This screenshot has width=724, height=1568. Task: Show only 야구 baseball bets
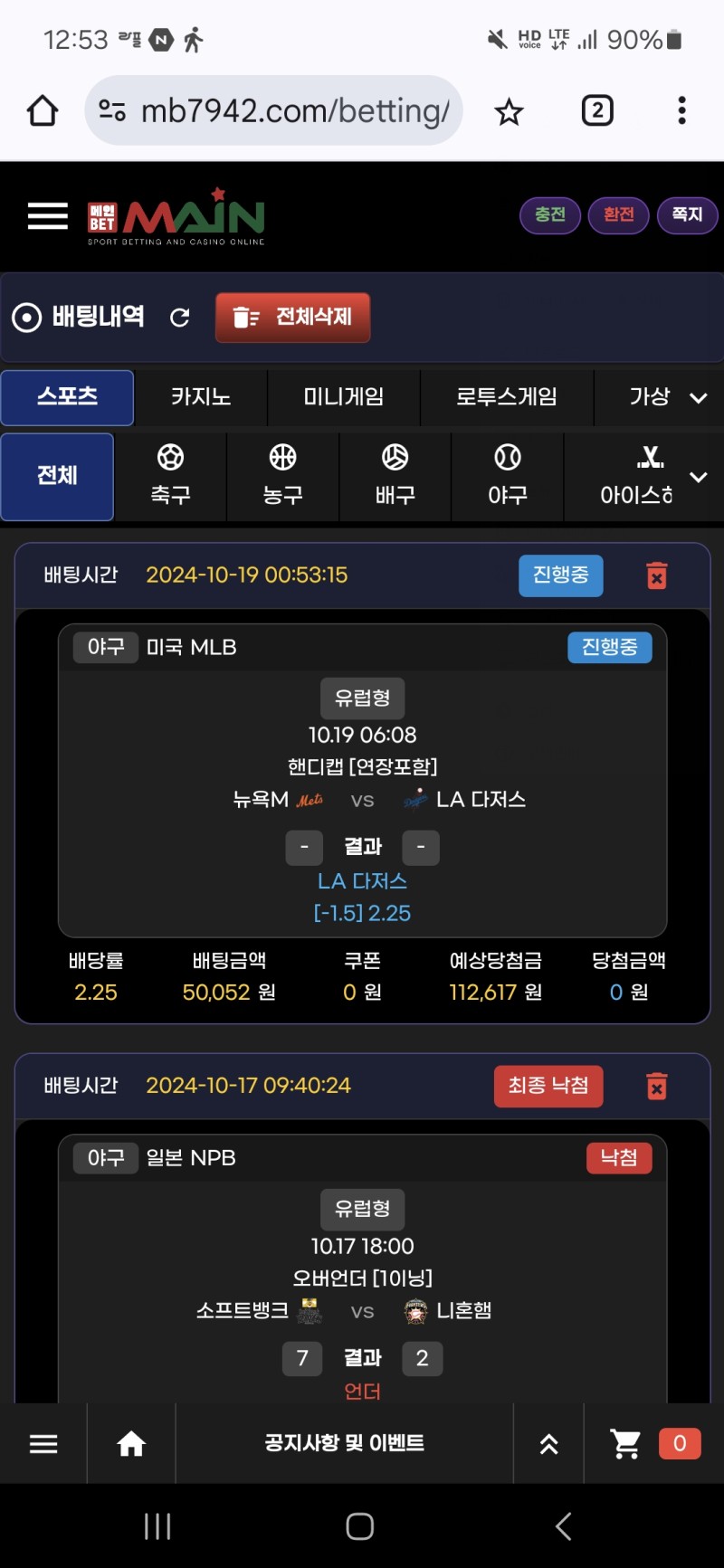508,476
